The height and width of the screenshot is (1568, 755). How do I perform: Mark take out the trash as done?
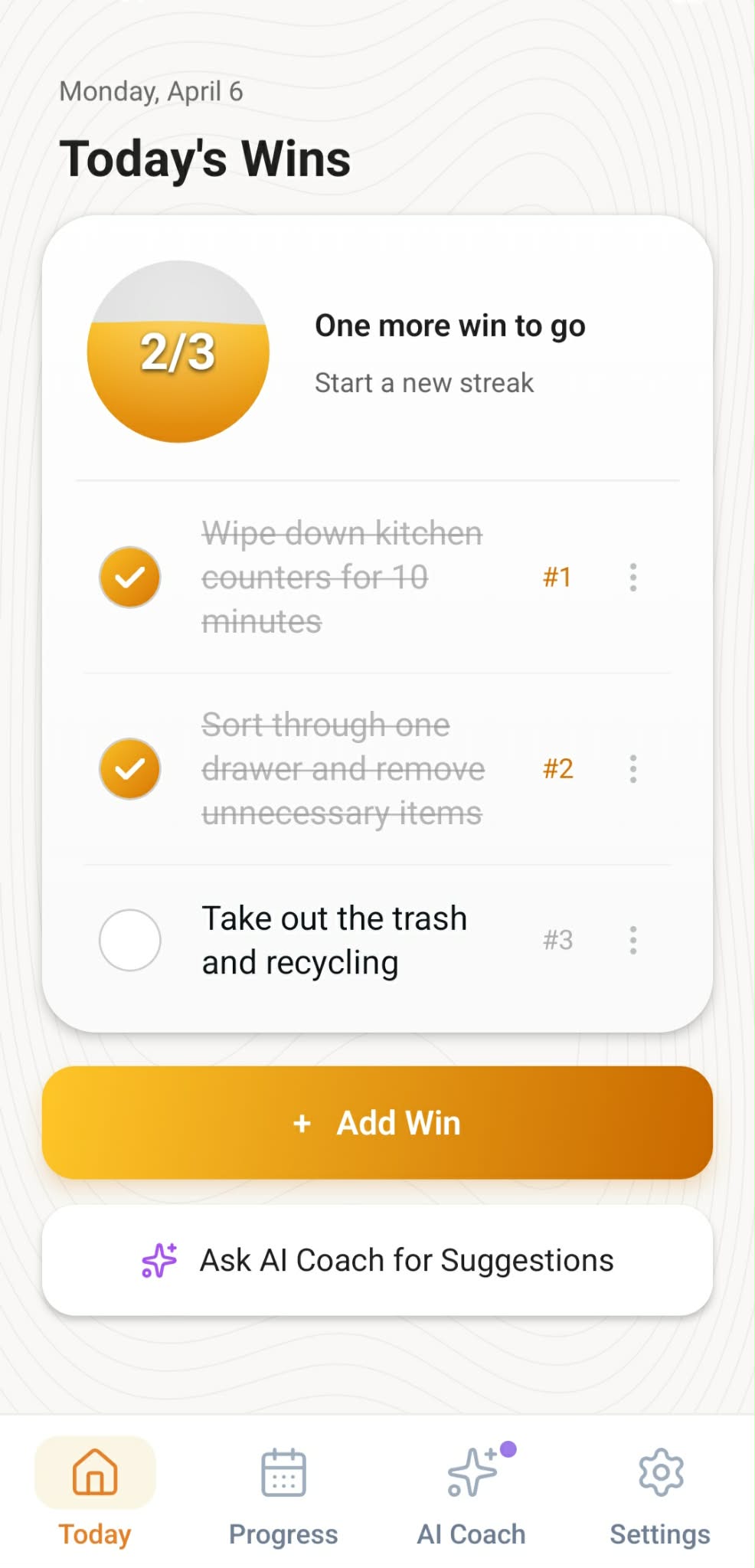(x=130, y=940)
